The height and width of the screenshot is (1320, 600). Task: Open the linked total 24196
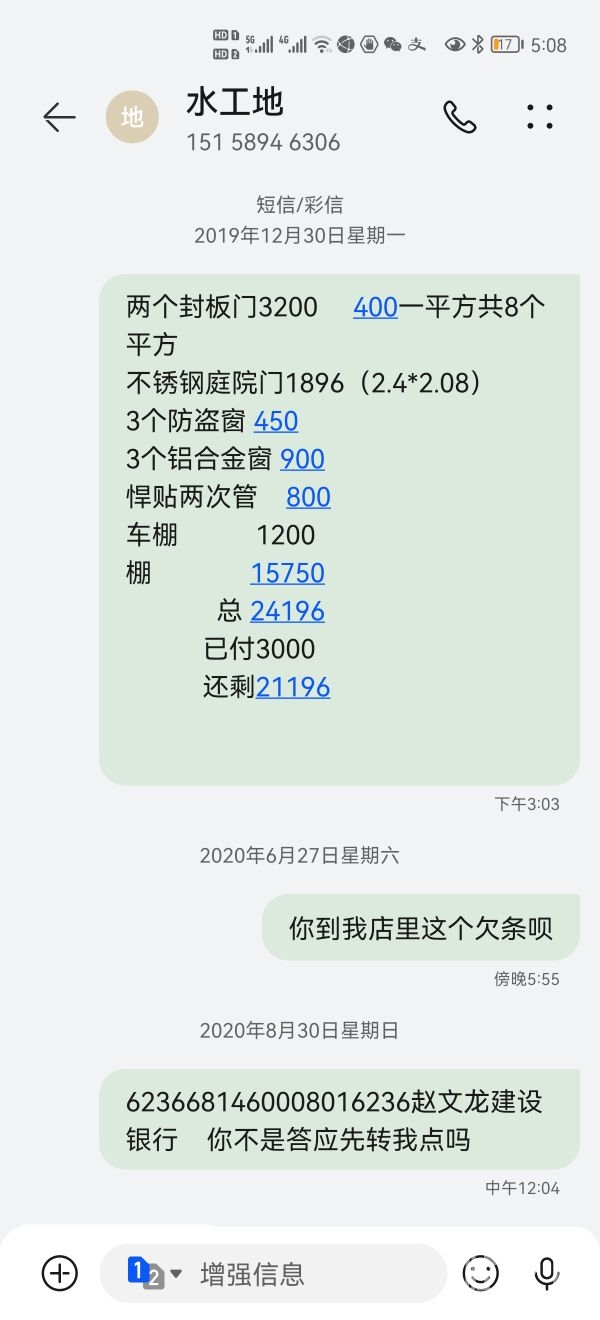(x=288, y=611)
